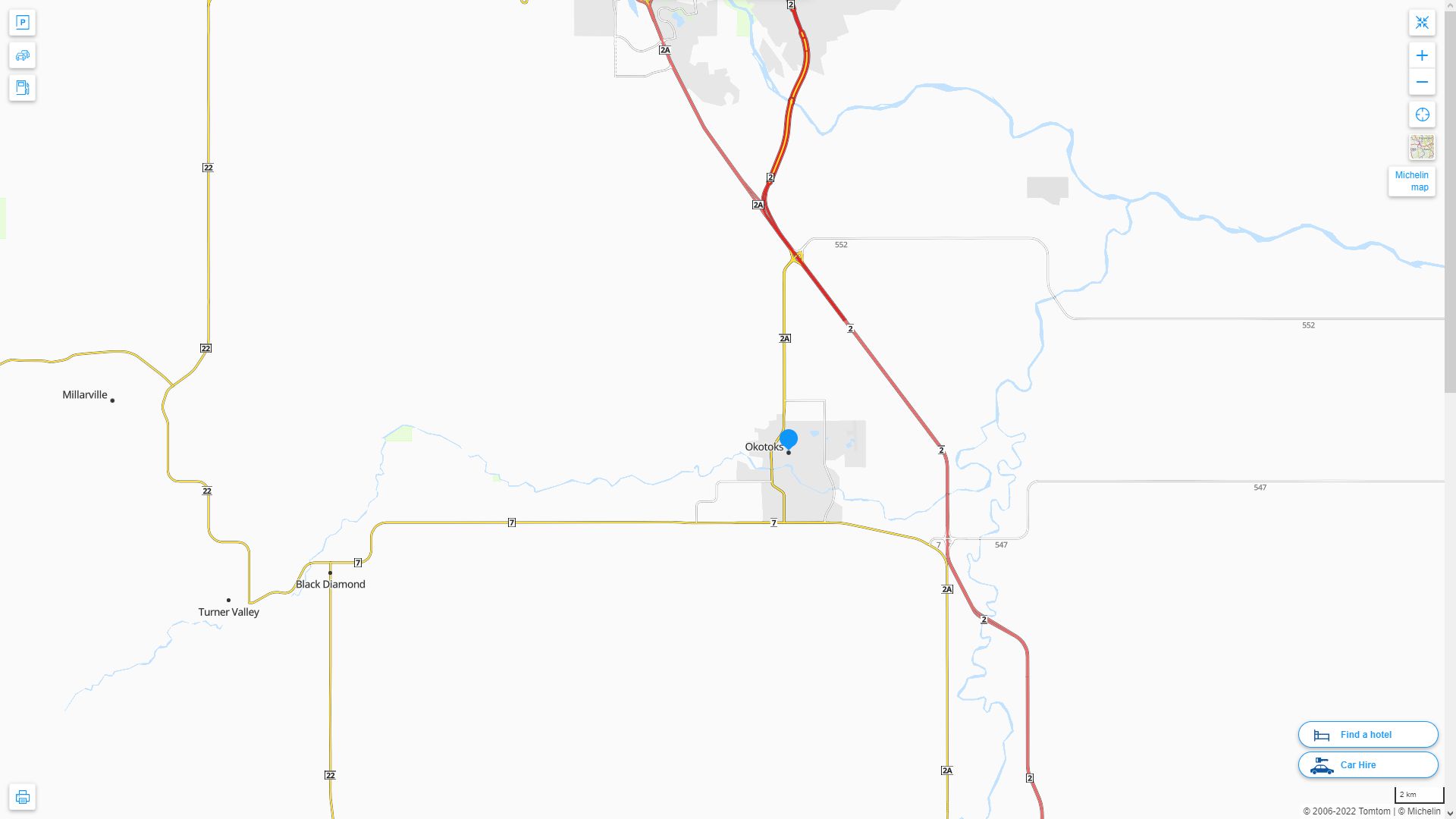Print the map
The height and width of the screenshot is (819, 1456).
pos(22,797)
